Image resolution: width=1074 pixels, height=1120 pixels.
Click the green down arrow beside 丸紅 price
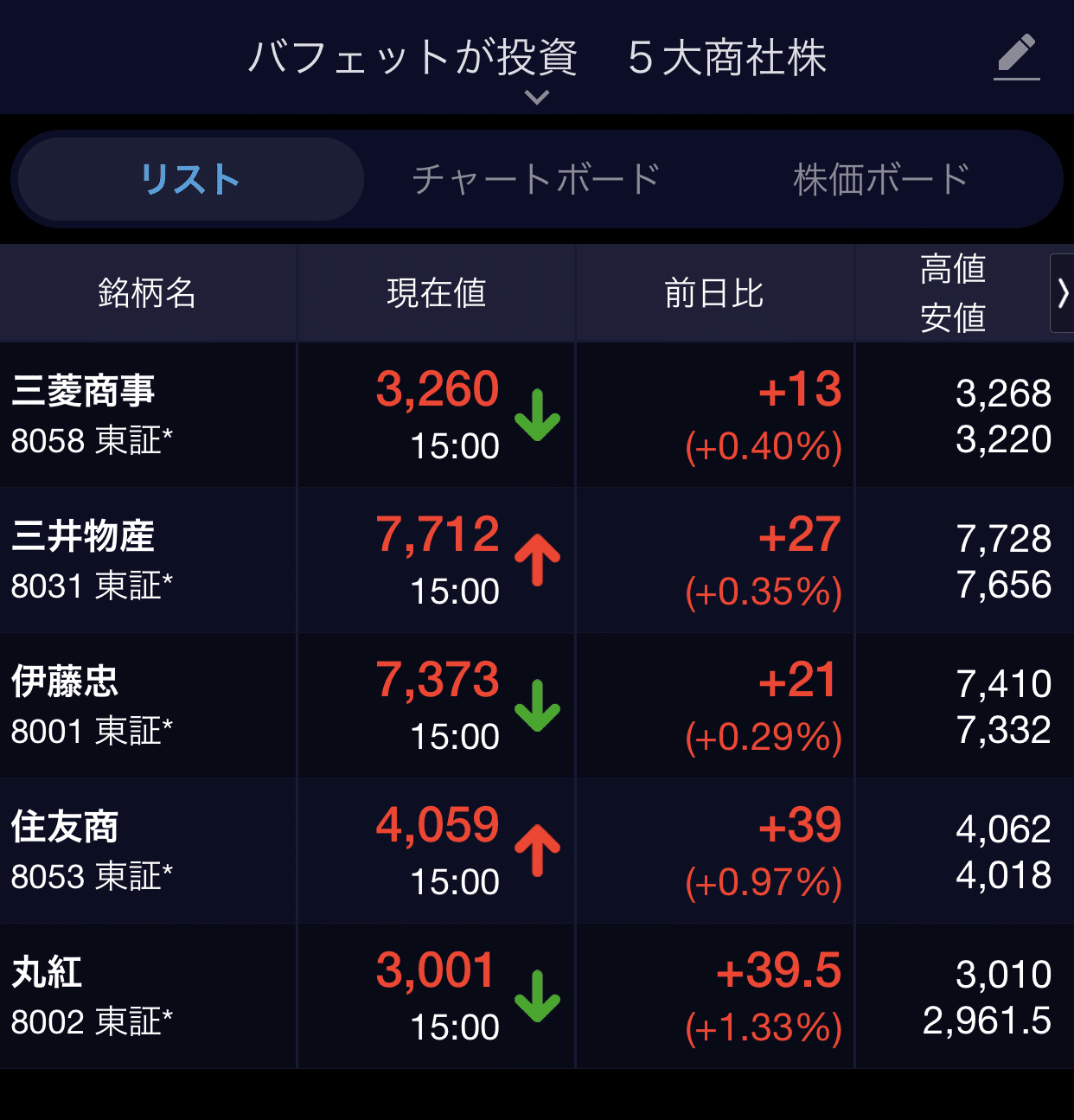pyautogui.click(x=536, y=996)
